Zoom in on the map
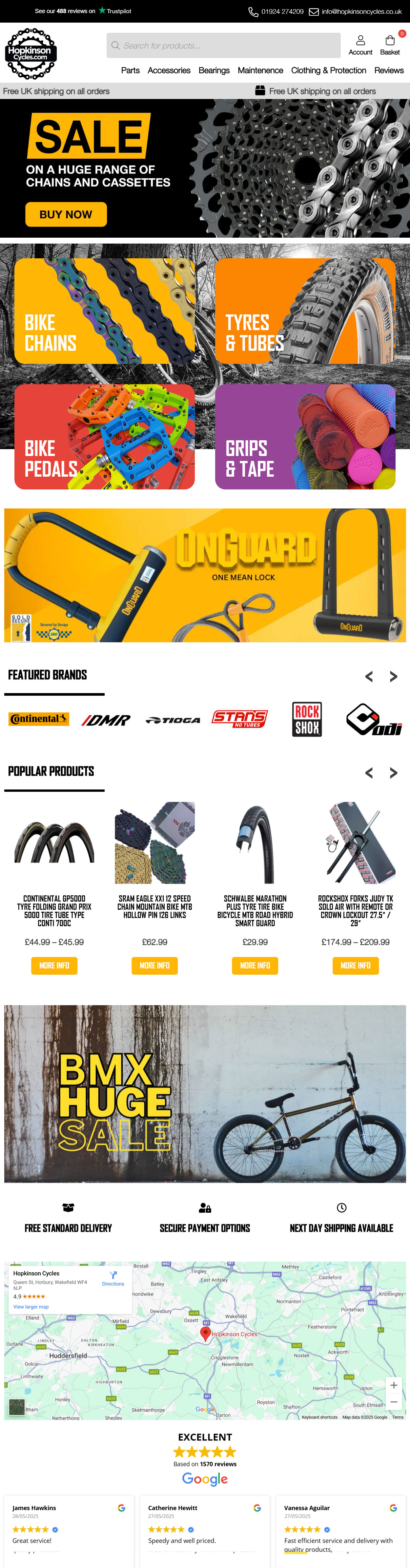 394,1385
